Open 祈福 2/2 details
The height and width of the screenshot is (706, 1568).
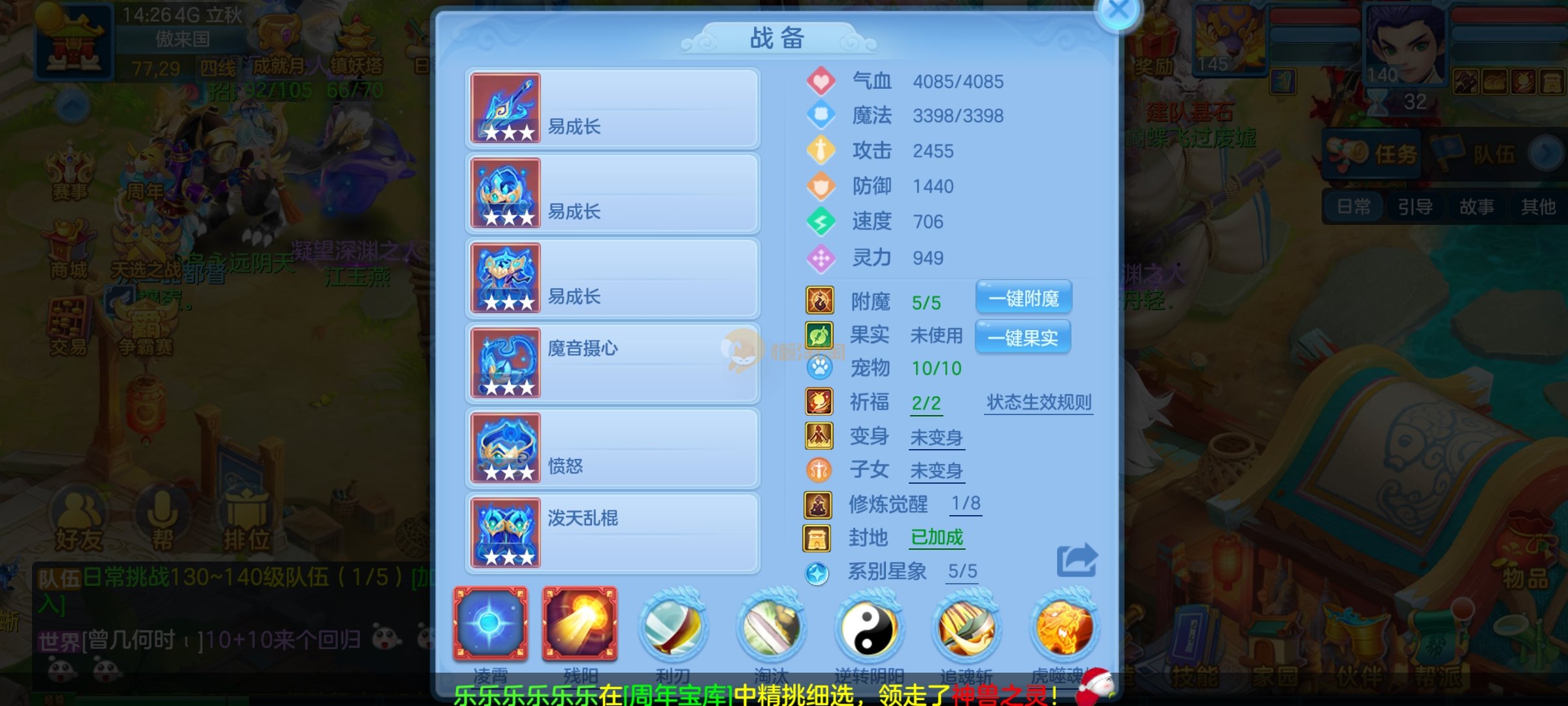point(926,403)
